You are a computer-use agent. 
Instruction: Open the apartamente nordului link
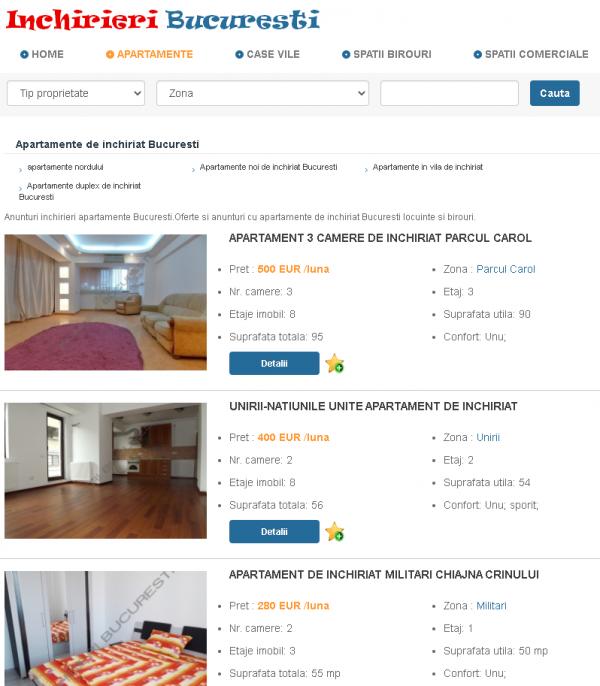65,167
